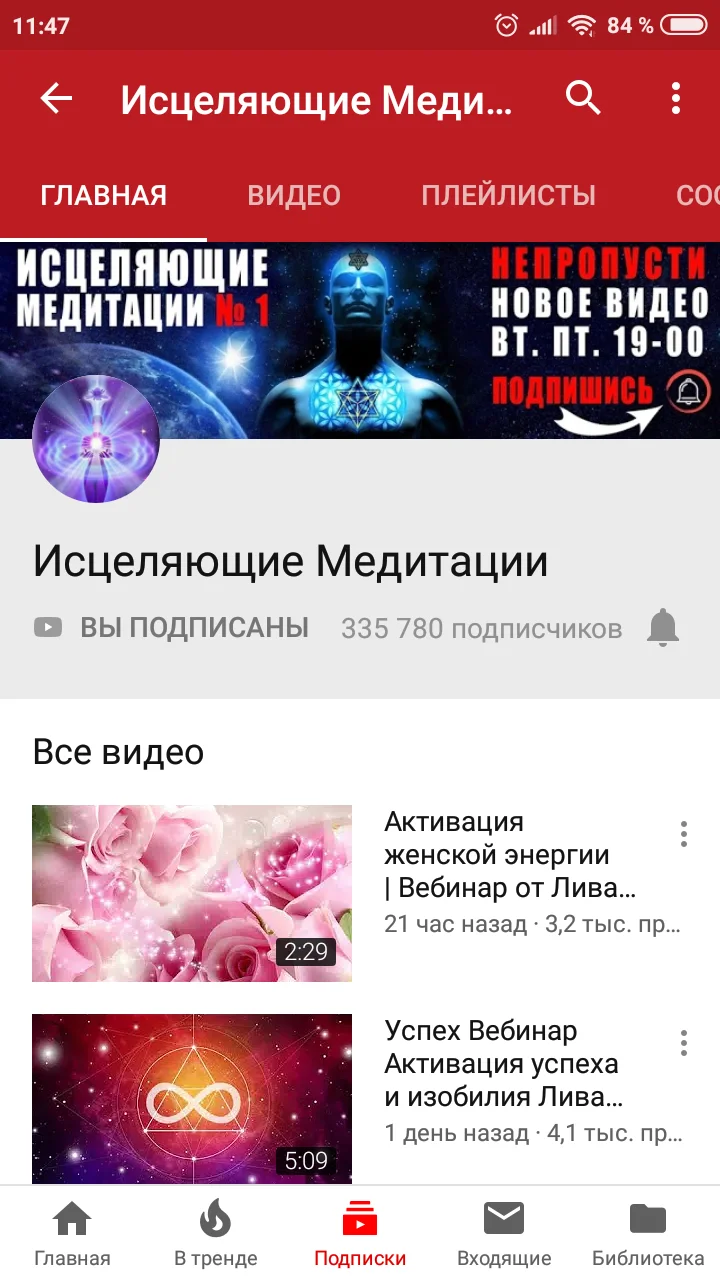Image resolution: width=720 pixels, height=1280 pixels.
Task: Open search on the channel page
Action: pos(584,98)
